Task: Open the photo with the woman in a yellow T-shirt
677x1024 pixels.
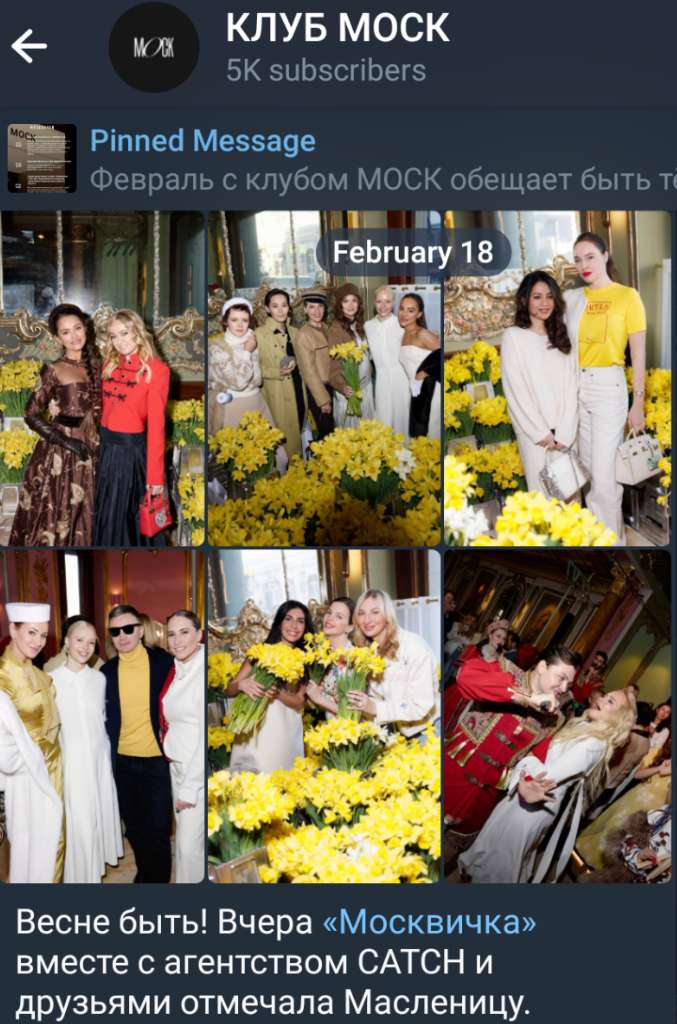Action: [x=557, y=378]
